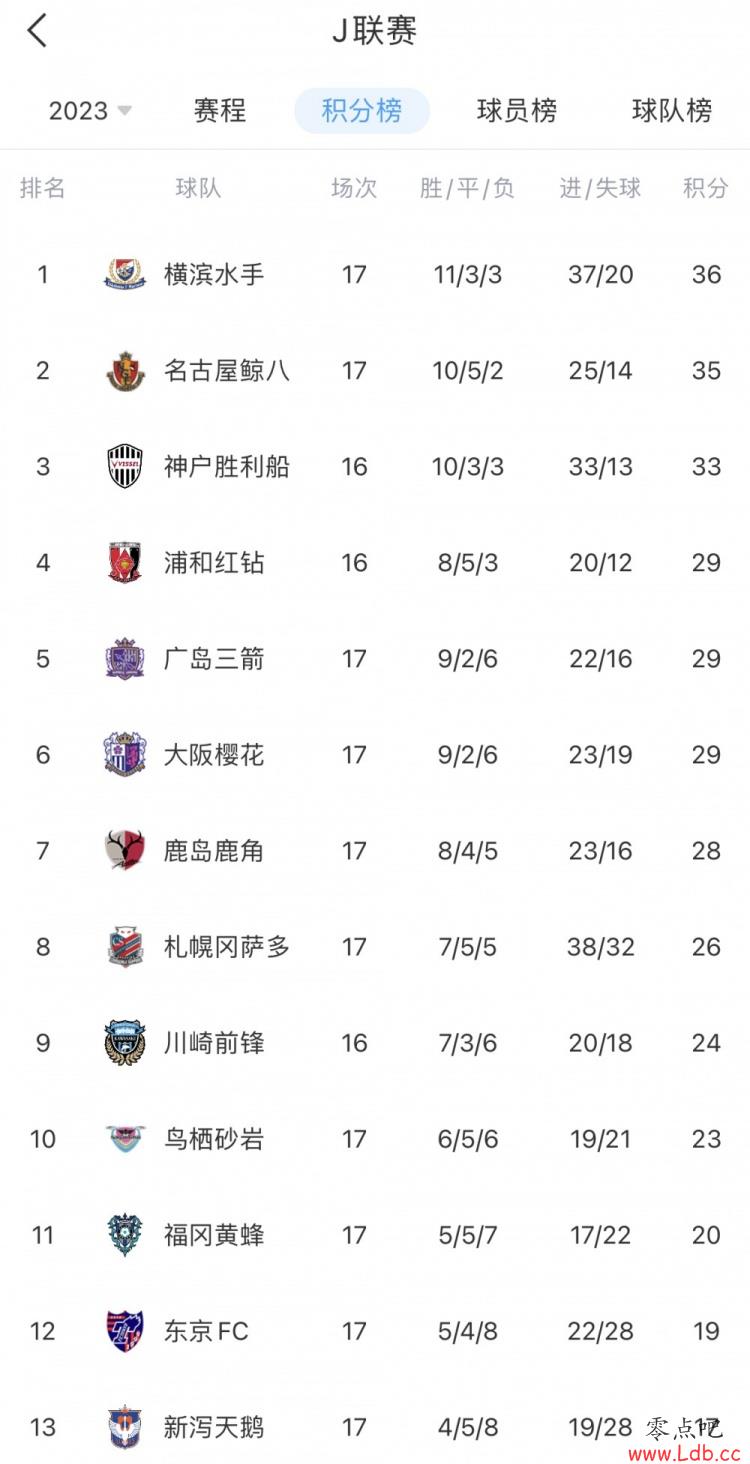The height and width of the screenshot is (1464, 750).
Task: Open the 鹿岛鹿角 row
Action: point(214,851)
